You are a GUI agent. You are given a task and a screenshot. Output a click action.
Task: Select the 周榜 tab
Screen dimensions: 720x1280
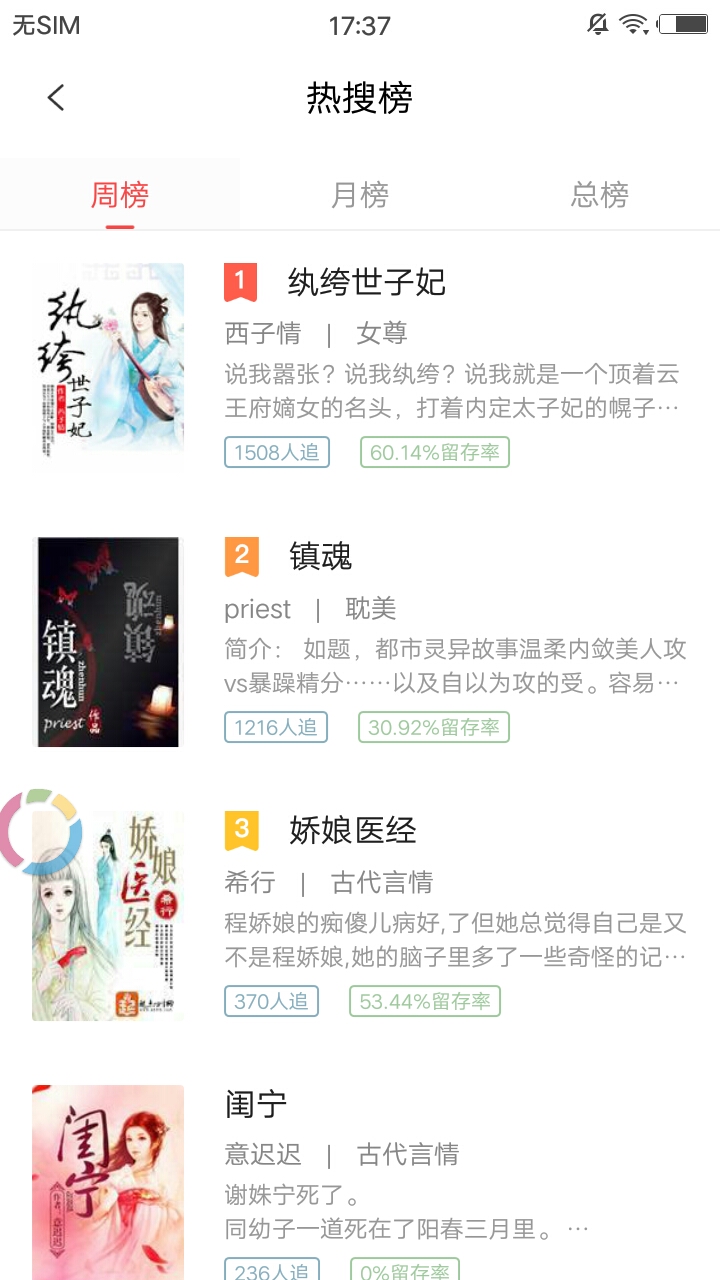point(120,197)
